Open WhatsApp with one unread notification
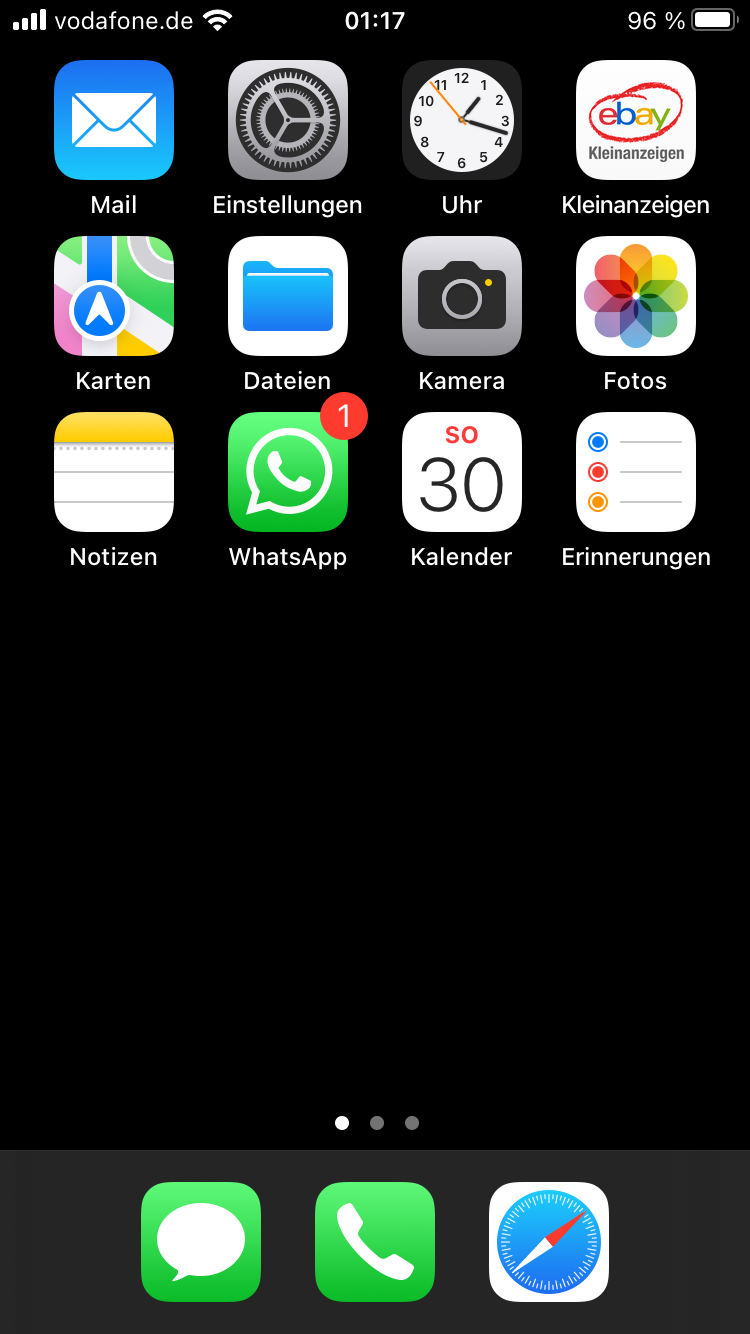The height and width of the screenshot is (1334, 750). [288, 472]
